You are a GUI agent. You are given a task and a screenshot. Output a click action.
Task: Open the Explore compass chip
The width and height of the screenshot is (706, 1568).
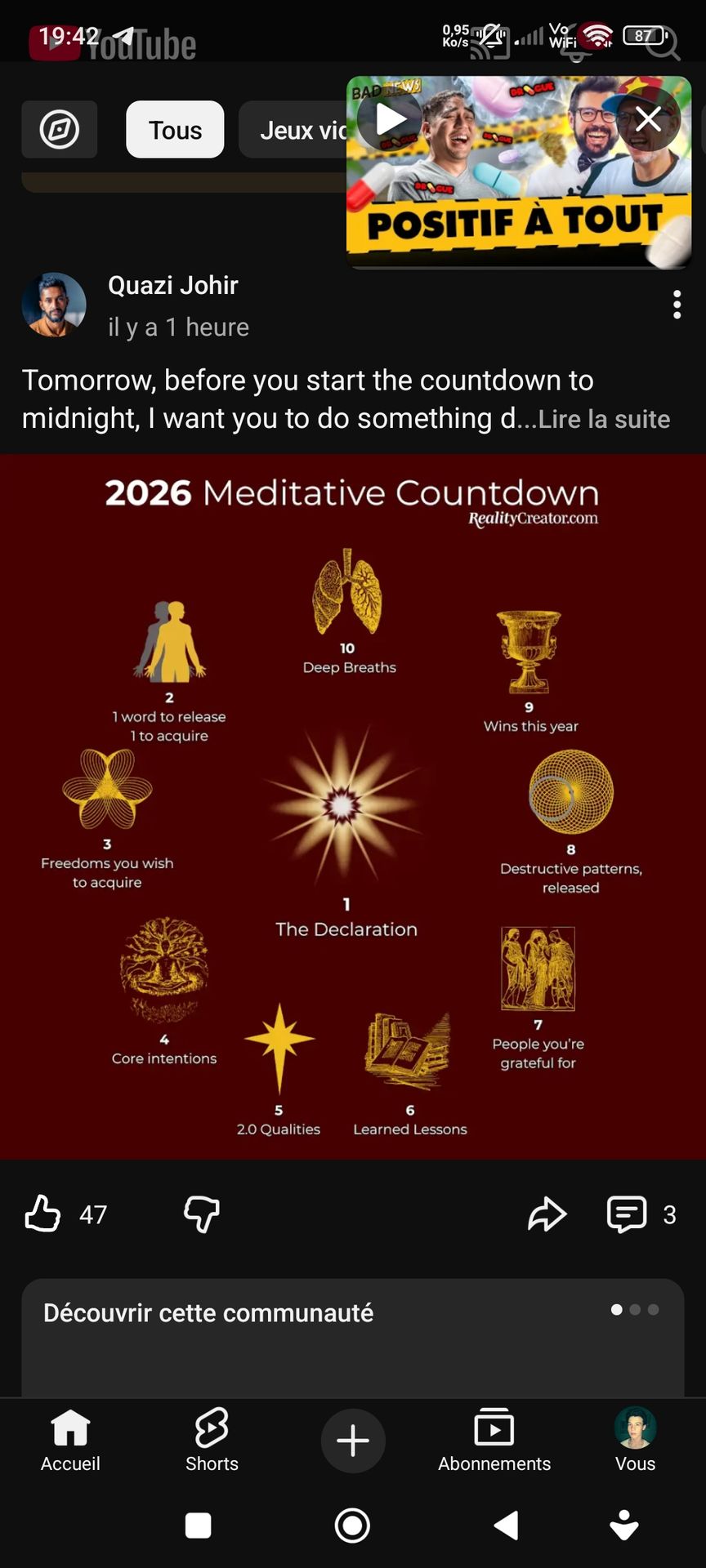[59, 129]
